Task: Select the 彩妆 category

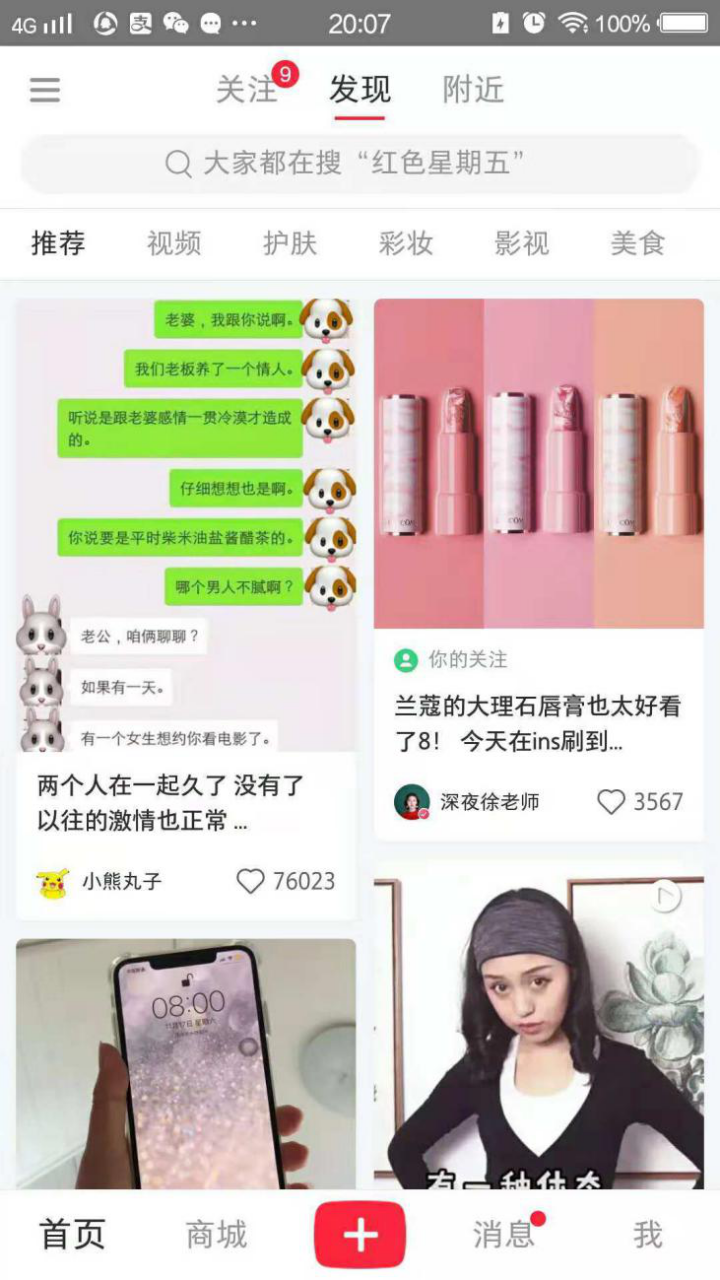Action: [406, 243]
